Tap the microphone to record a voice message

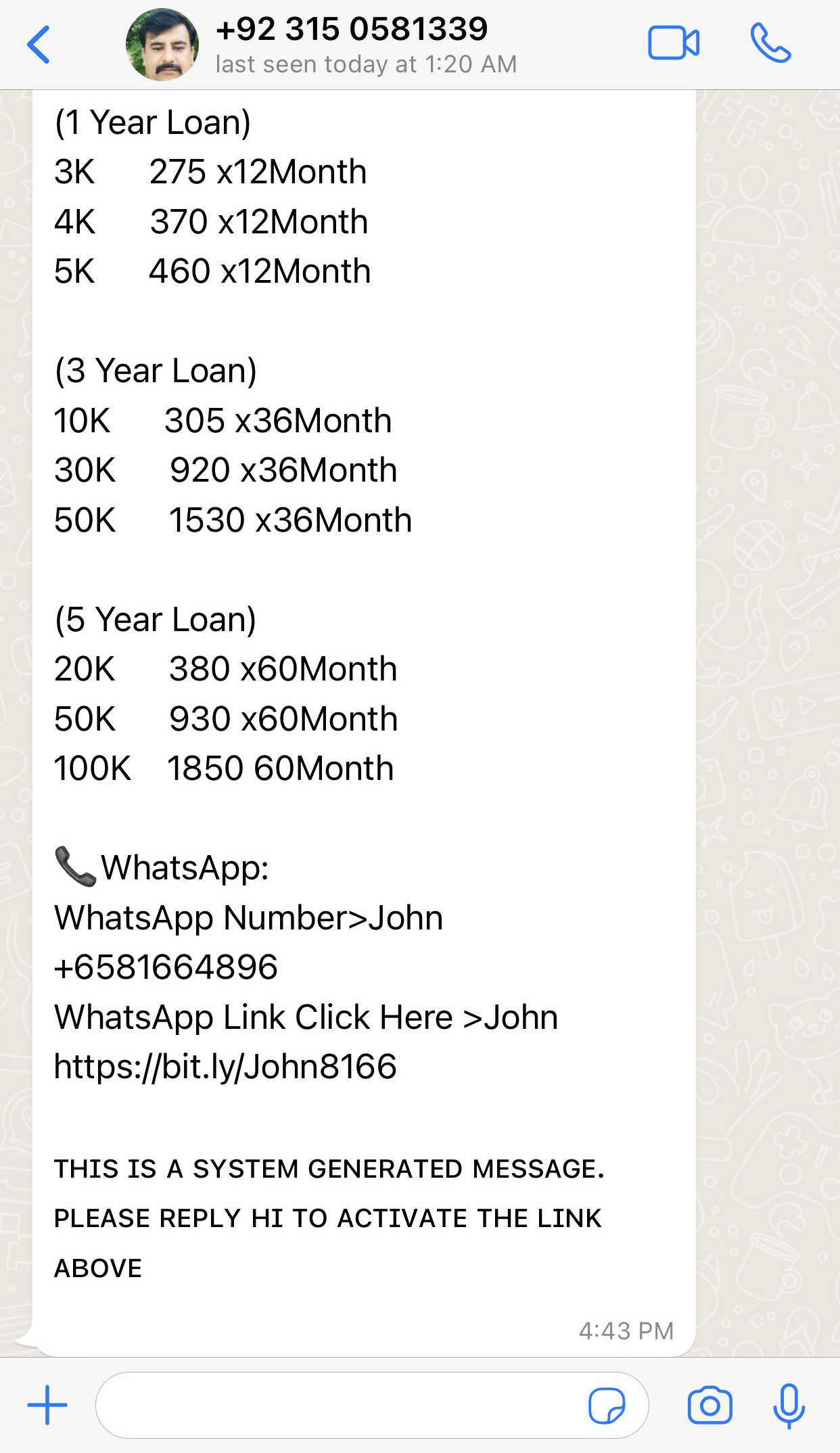point(789,1406)
